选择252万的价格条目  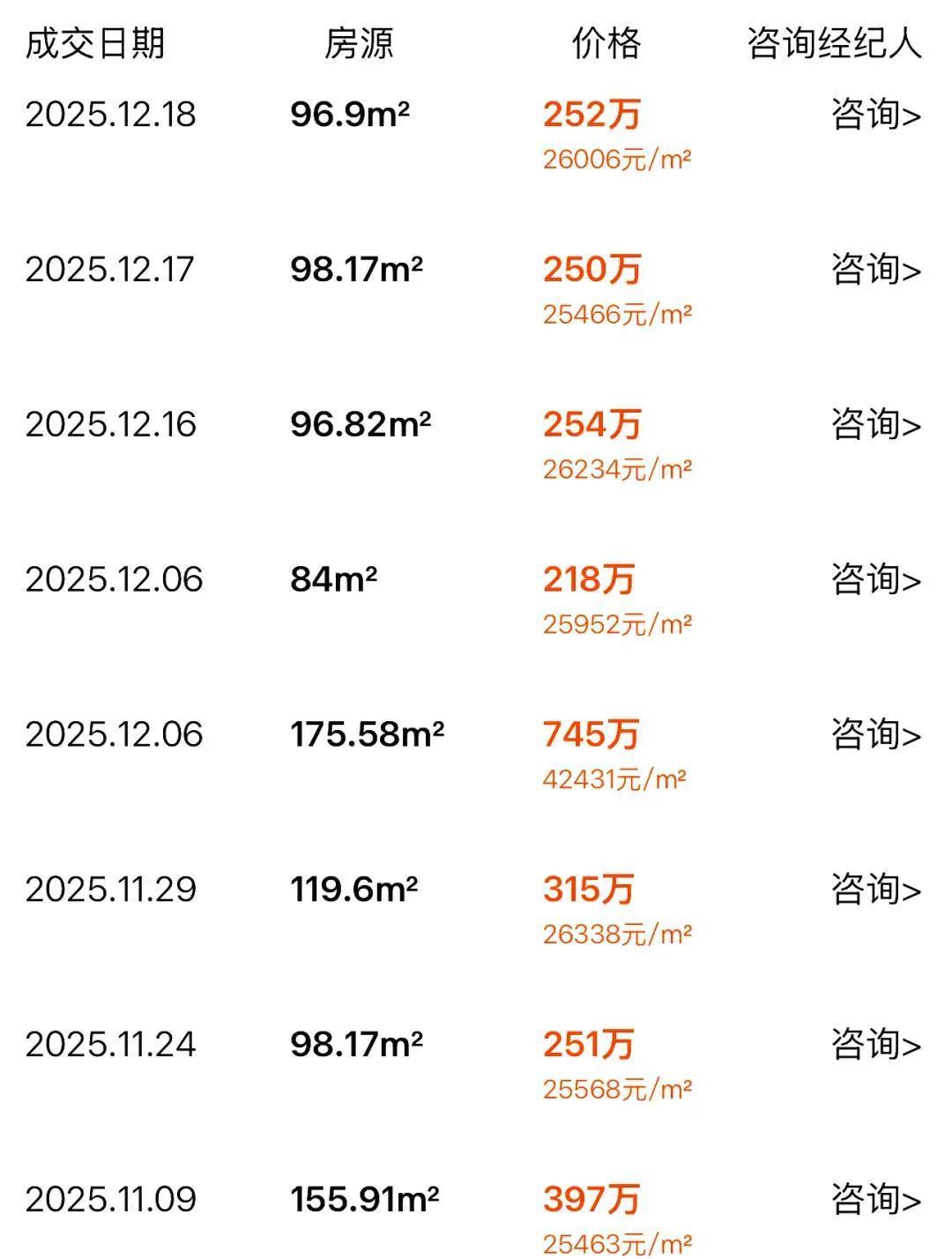(x=595, y=113)
